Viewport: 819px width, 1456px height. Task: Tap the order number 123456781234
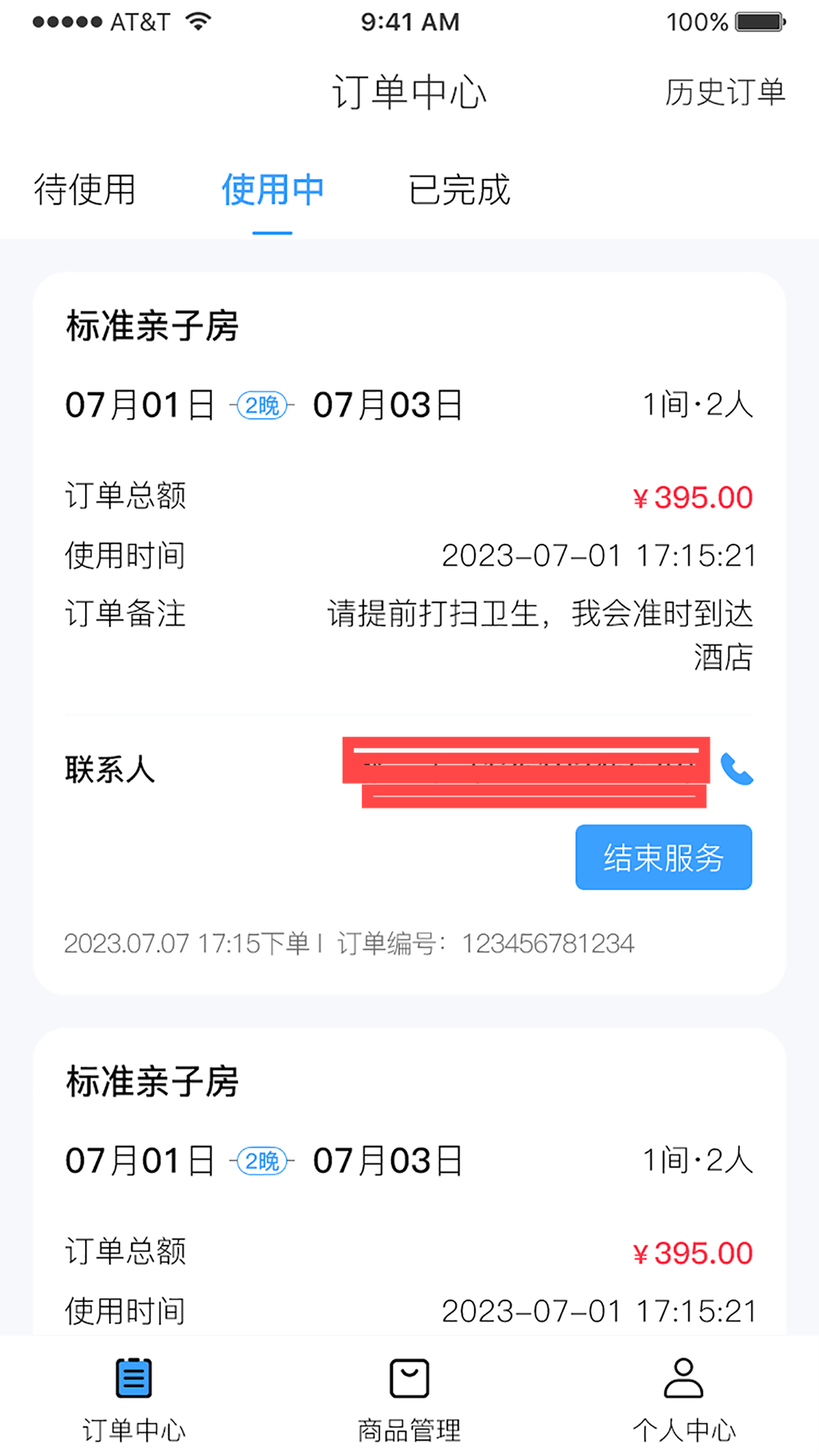tap(549, 943)
